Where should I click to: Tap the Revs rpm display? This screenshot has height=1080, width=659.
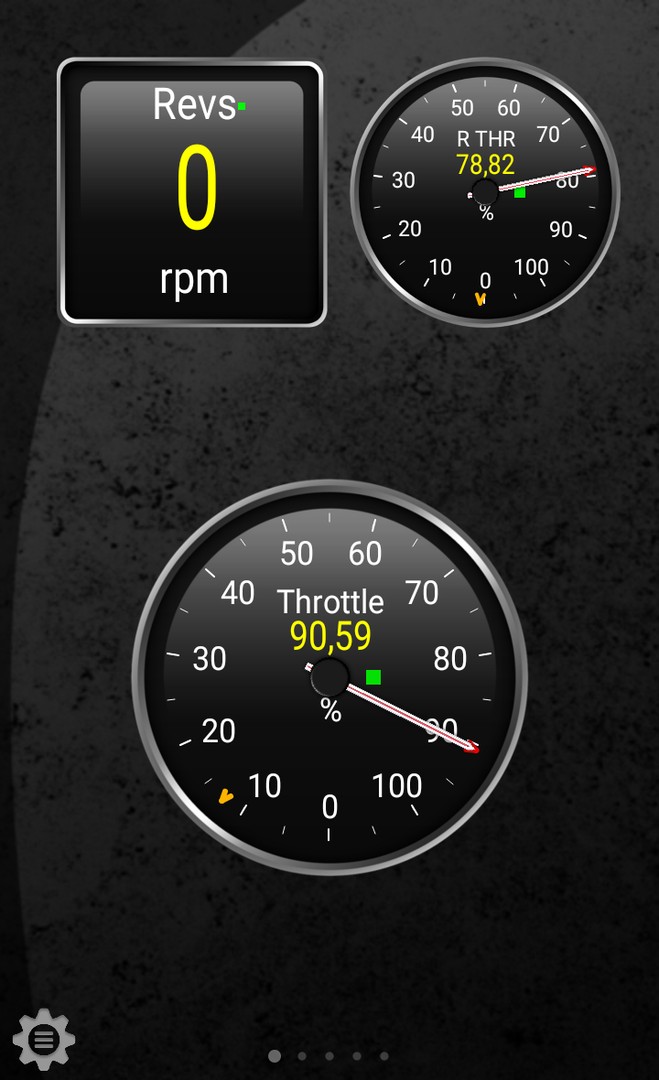pos(192,192)
